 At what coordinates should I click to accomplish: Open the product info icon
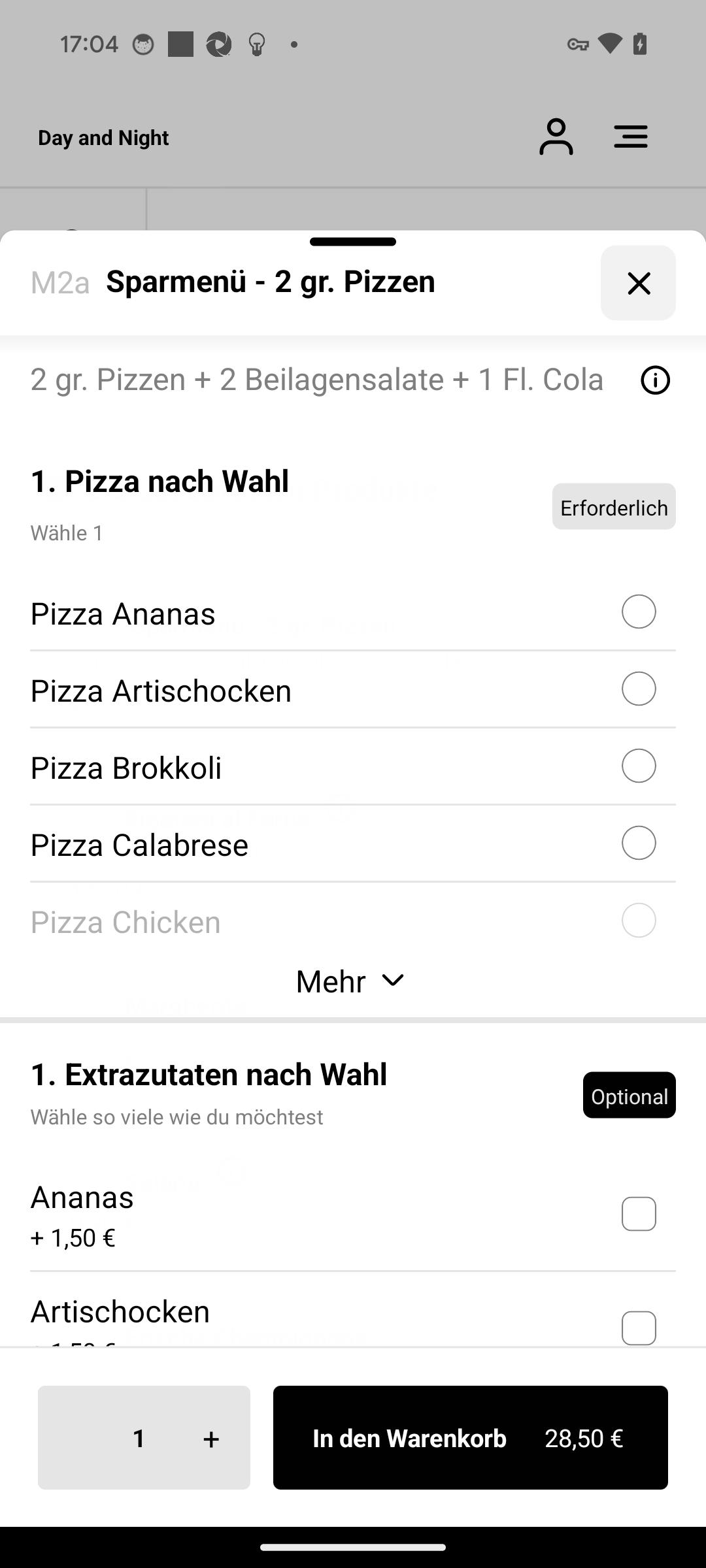click(x=655, y=380)
